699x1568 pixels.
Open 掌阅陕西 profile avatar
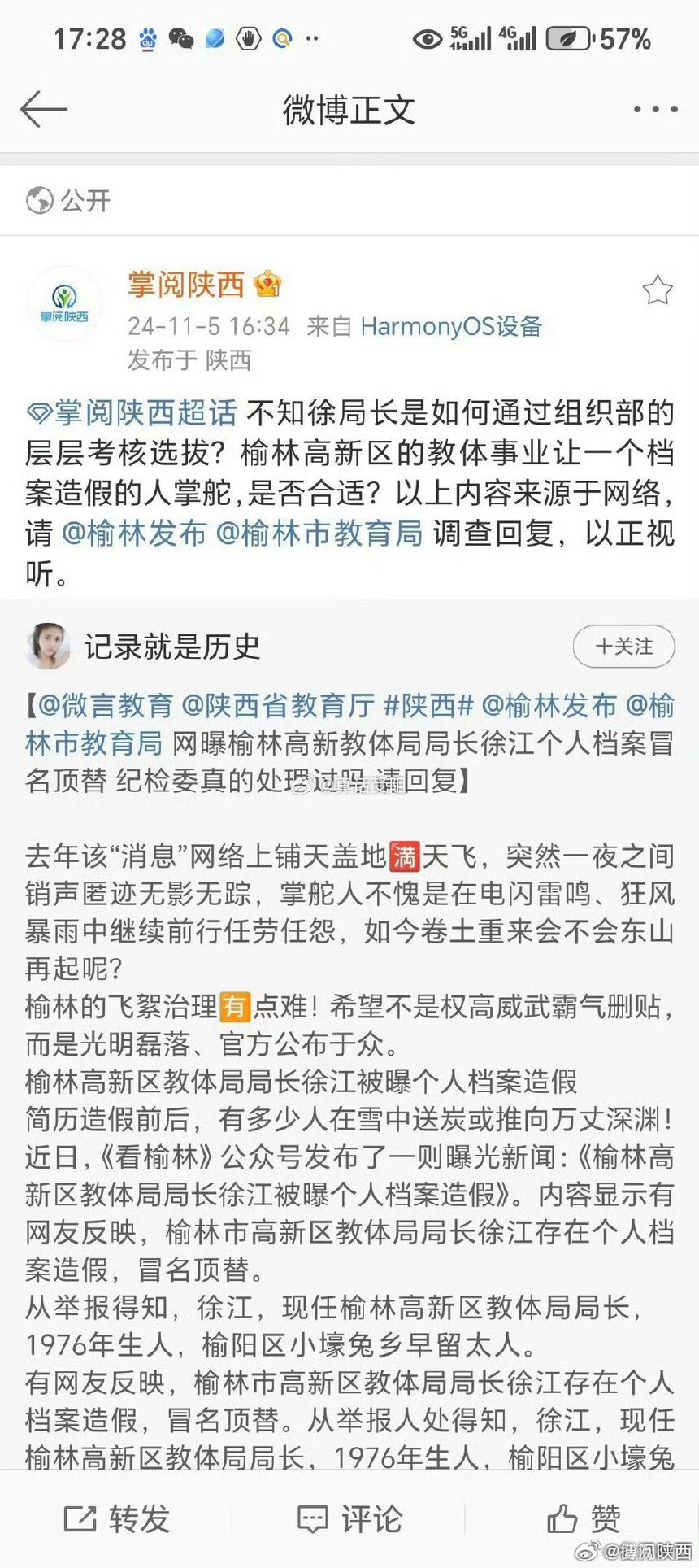[64, 303]
